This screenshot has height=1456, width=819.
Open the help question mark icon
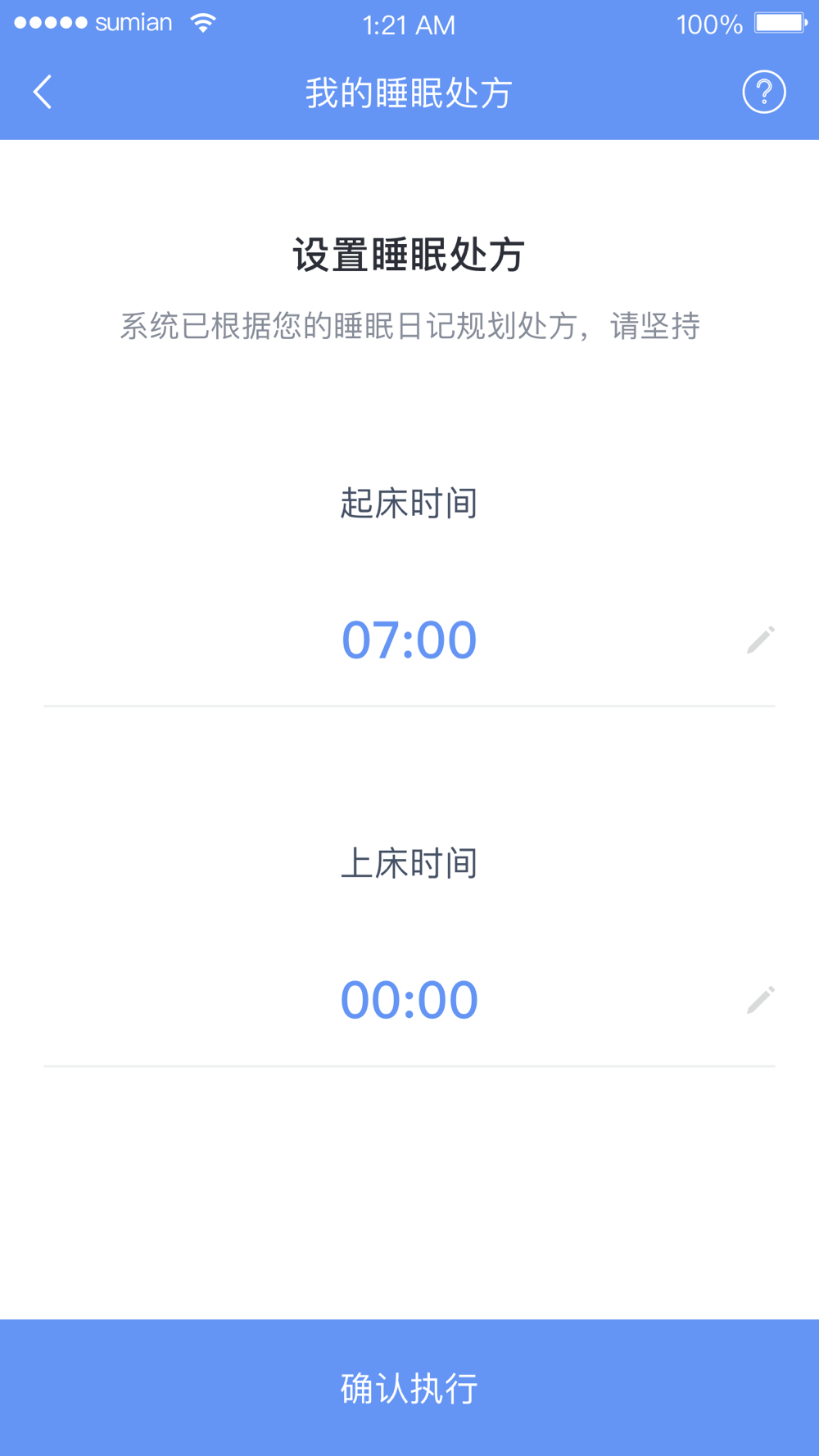pyautogui.click(x=763, y=92)
